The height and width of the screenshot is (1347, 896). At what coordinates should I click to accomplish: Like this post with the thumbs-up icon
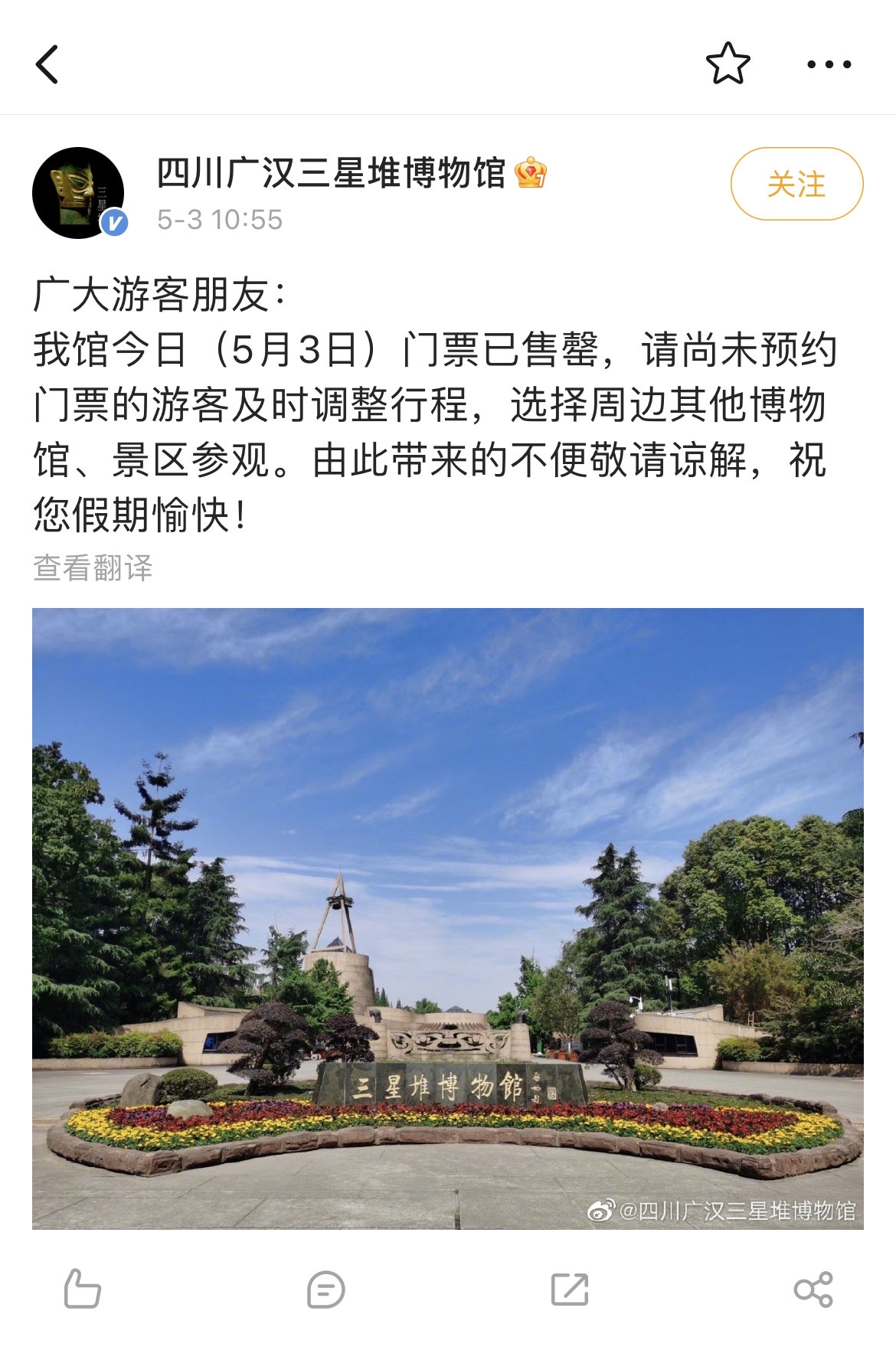(82, 1289)
